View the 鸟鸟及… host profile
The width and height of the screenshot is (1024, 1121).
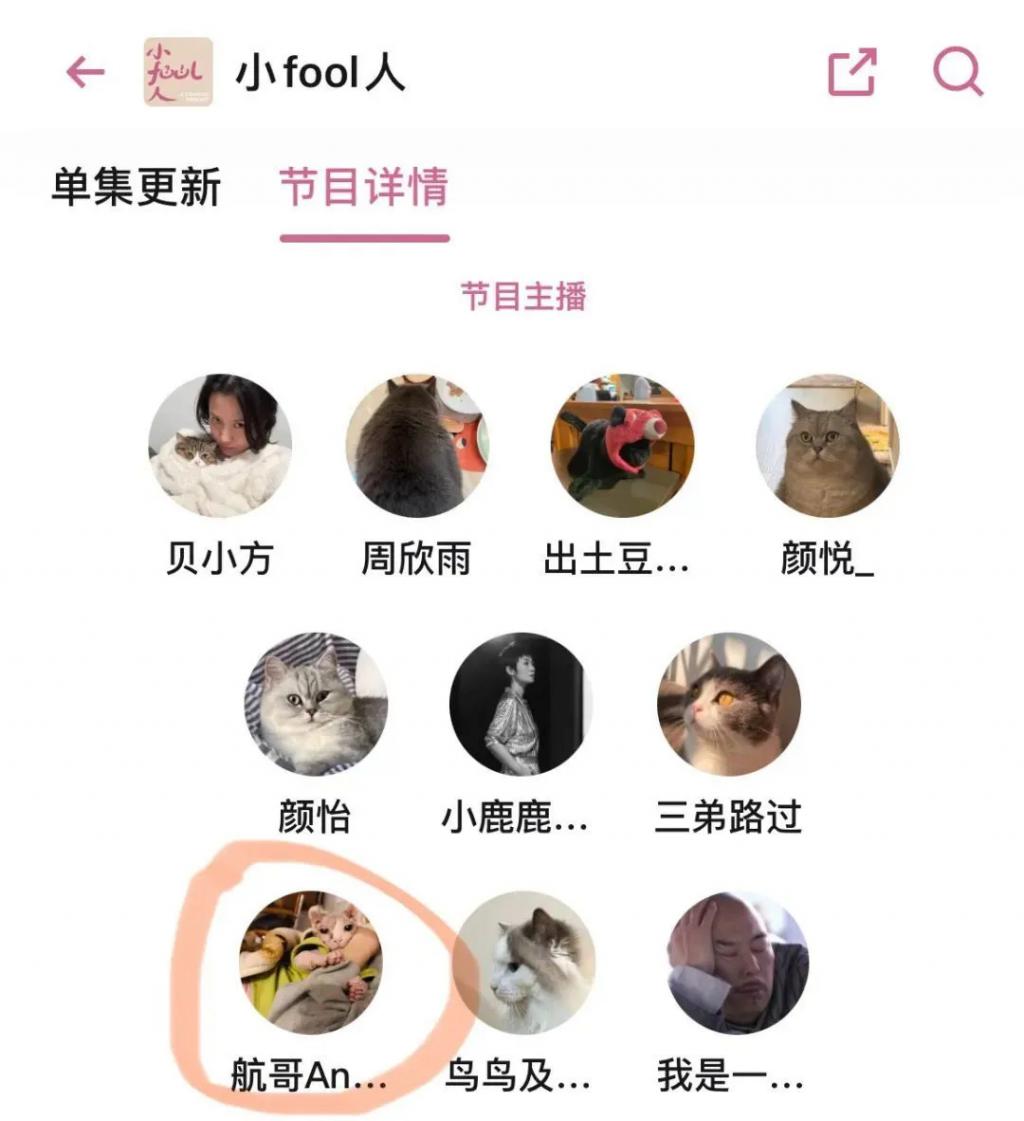pos(524,962)
